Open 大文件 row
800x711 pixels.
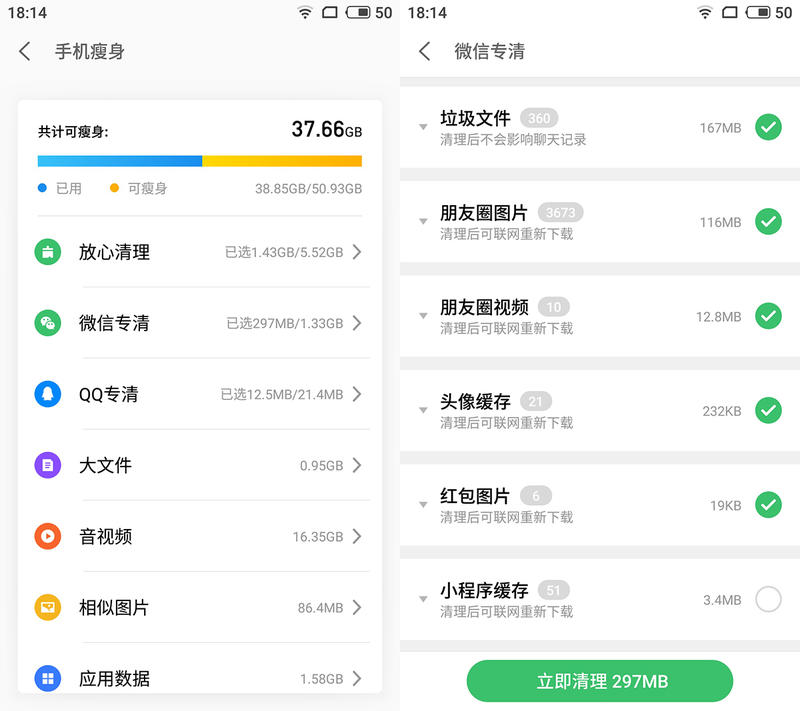200,465
